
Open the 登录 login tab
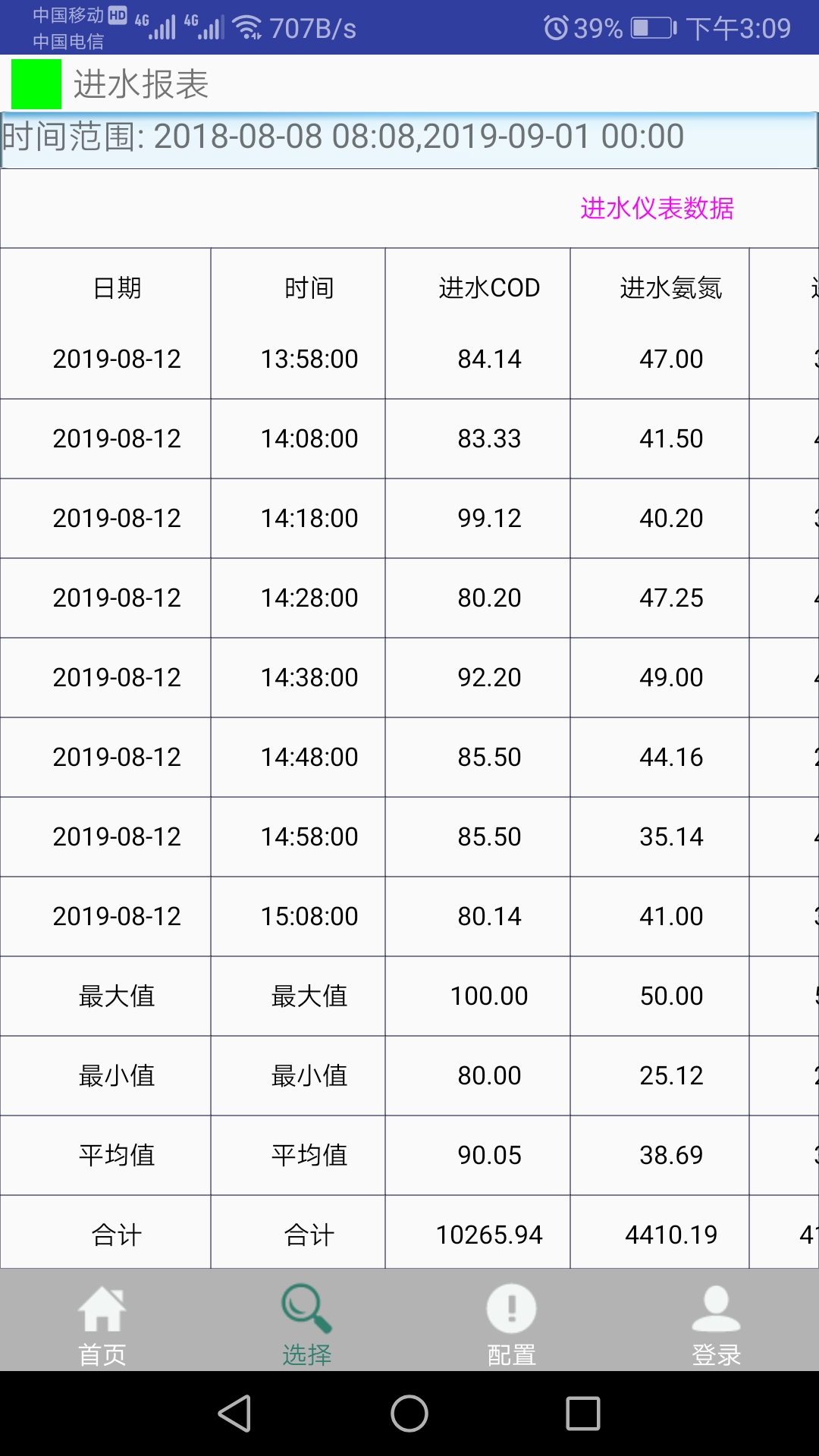pos(716,1323)
